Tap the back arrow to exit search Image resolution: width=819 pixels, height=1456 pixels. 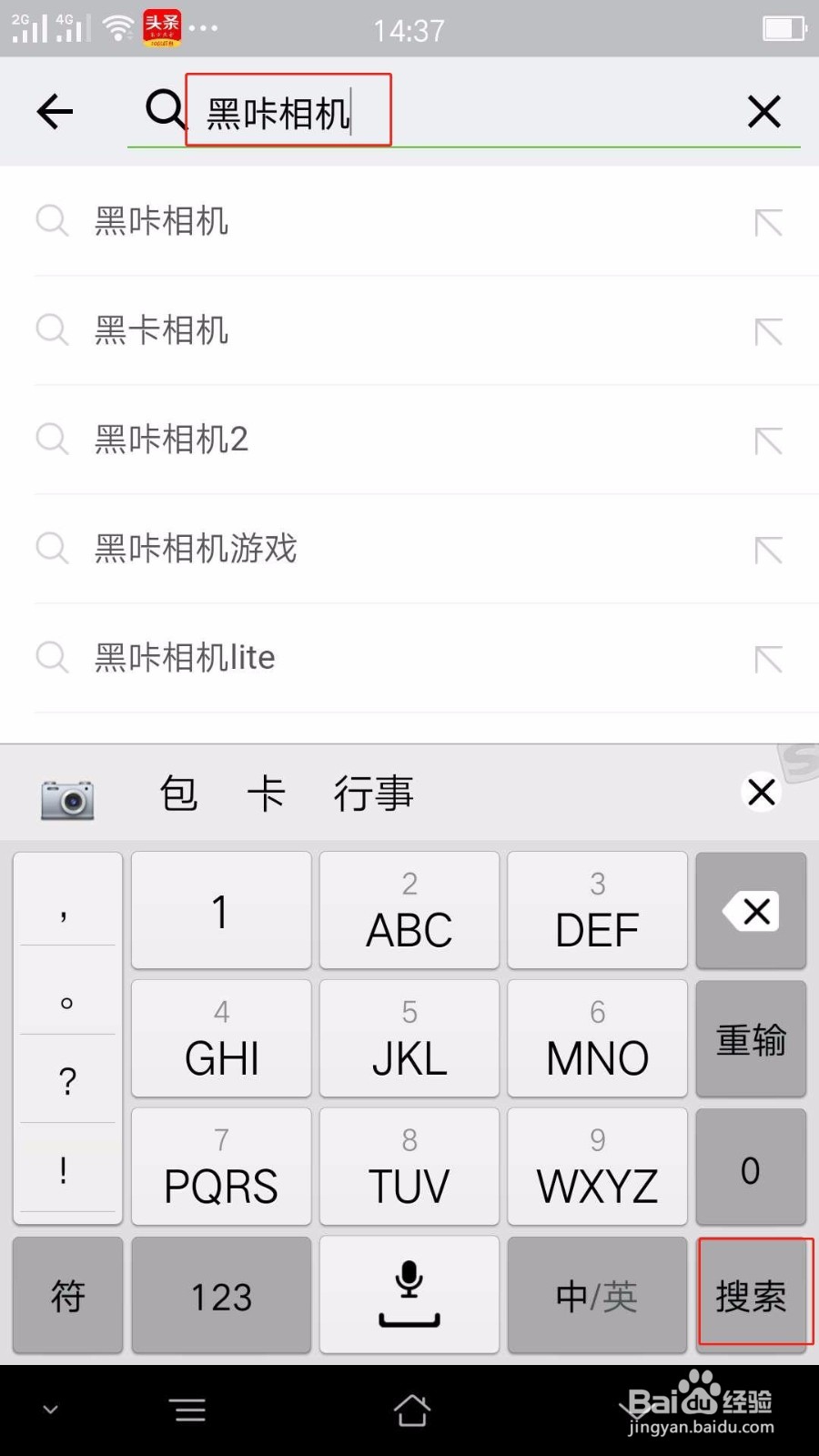coord(55,110)
